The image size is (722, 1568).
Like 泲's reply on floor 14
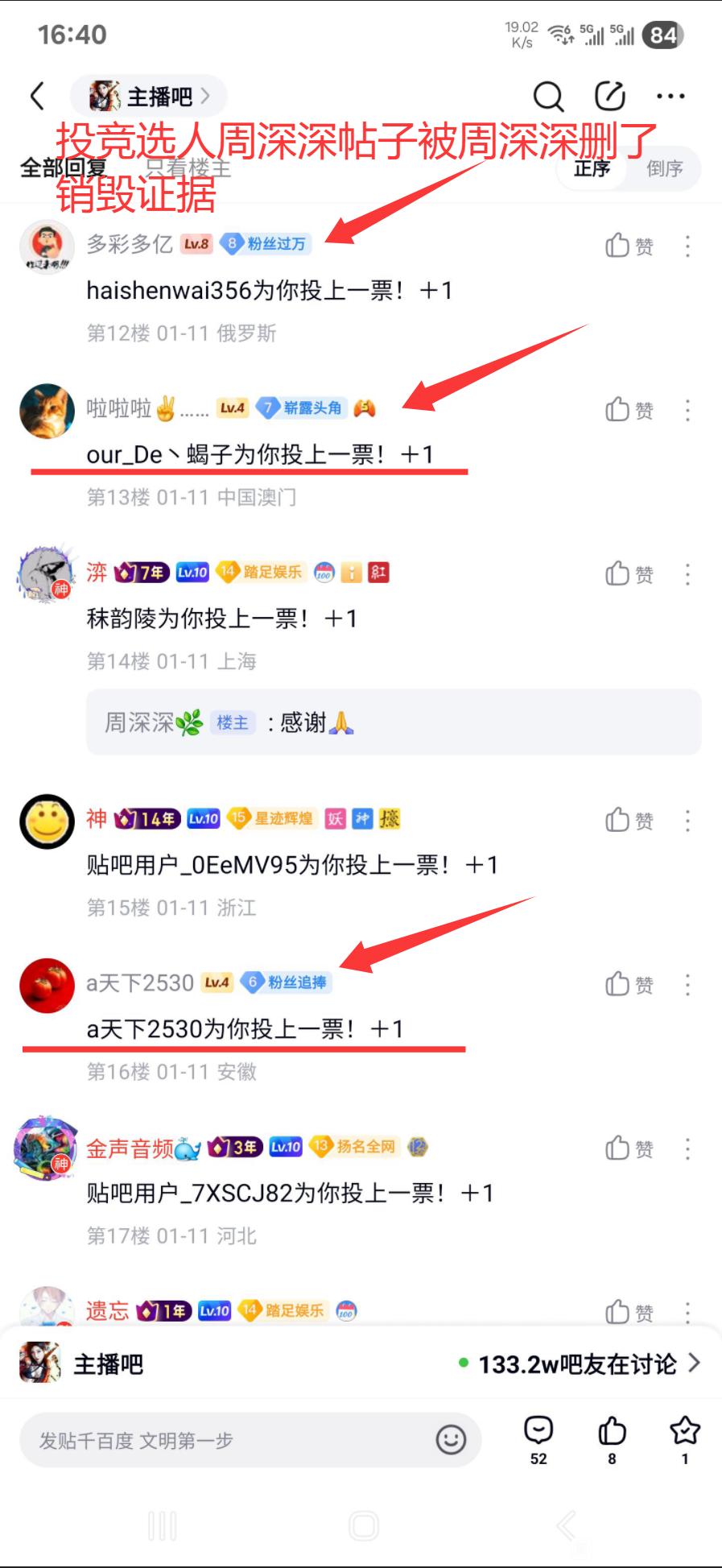point(629,574)
